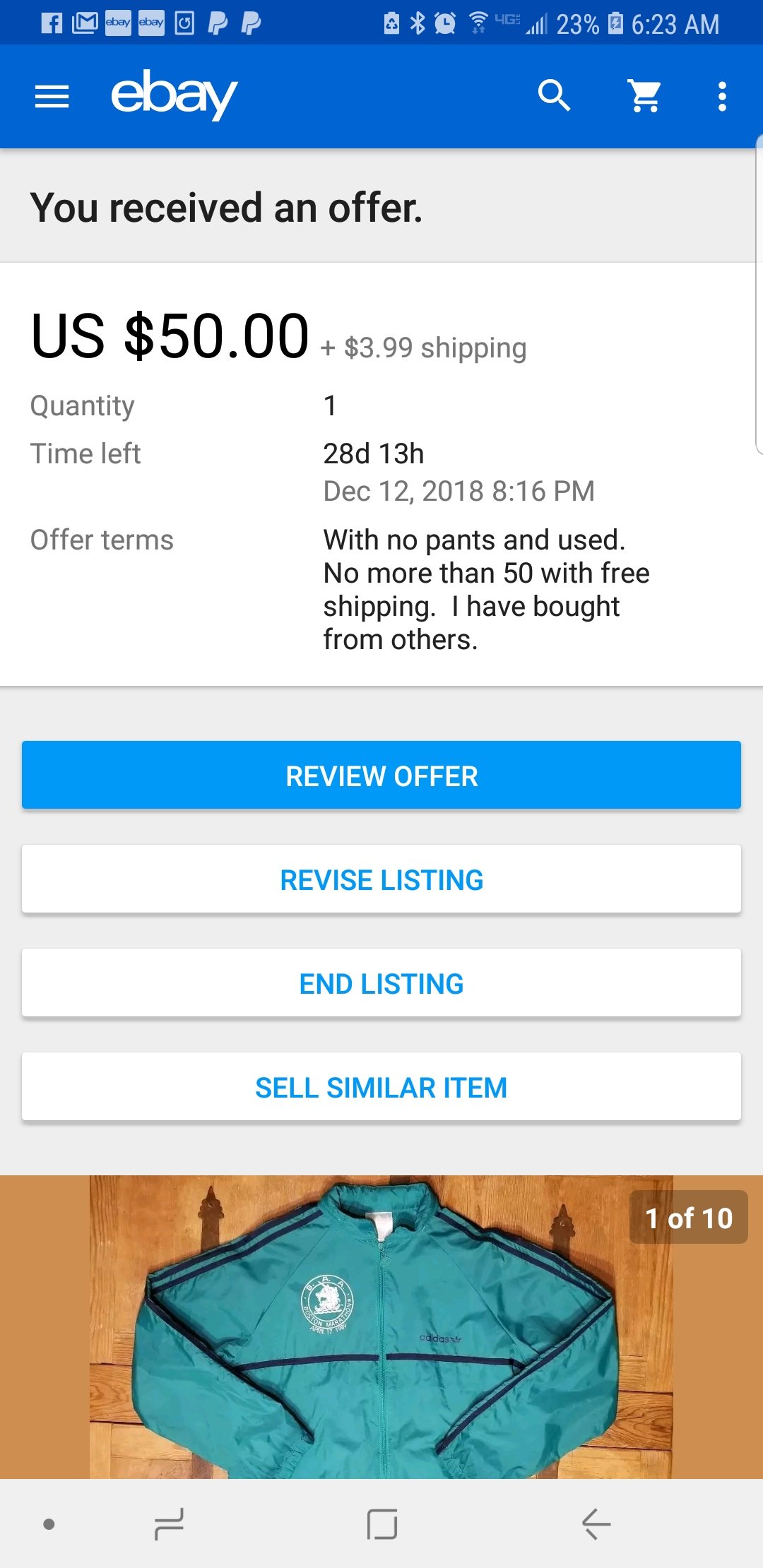Tap END LISTING
This screenshot has height=1568, width=763.
[381, 982]
